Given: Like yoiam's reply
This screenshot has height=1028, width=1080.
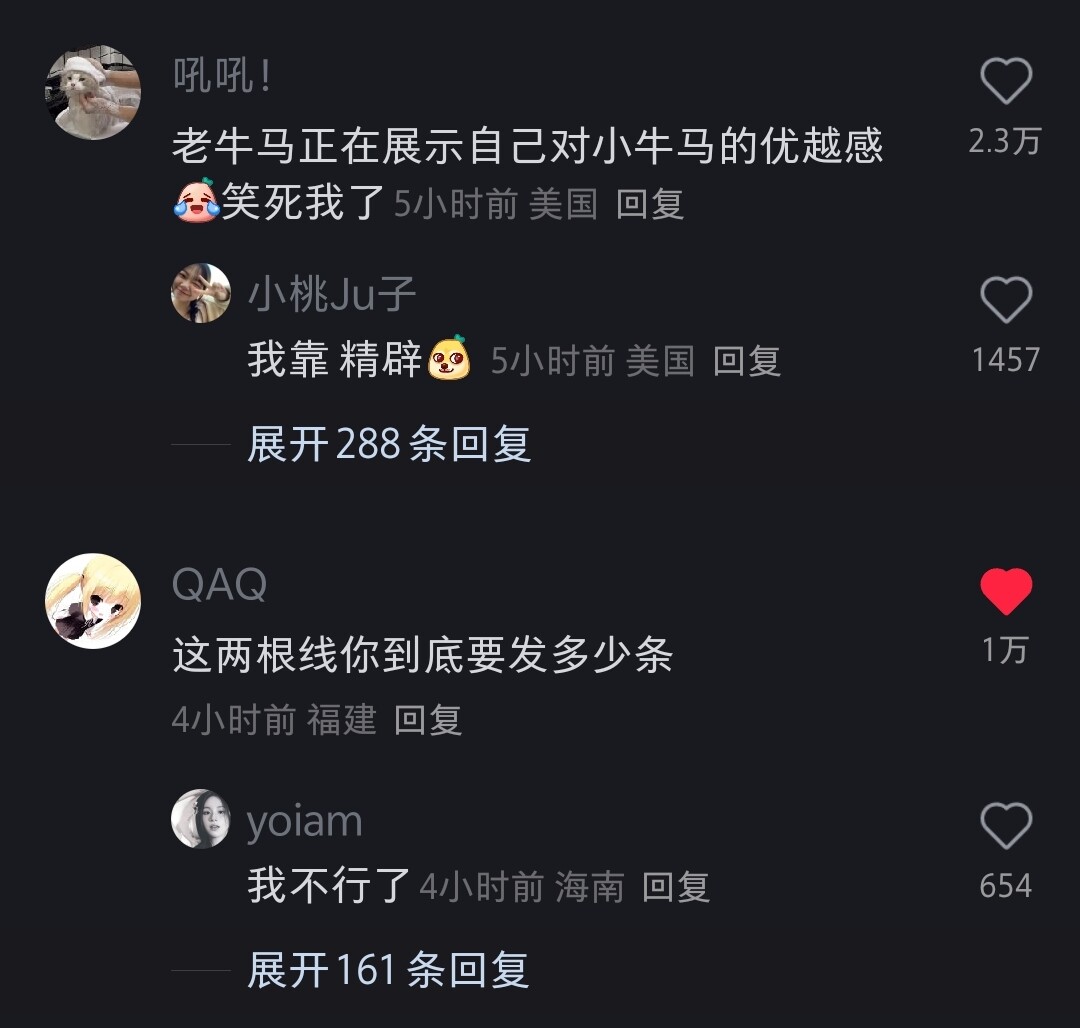Looking at the screenshot, I should tap(1005, 827).
